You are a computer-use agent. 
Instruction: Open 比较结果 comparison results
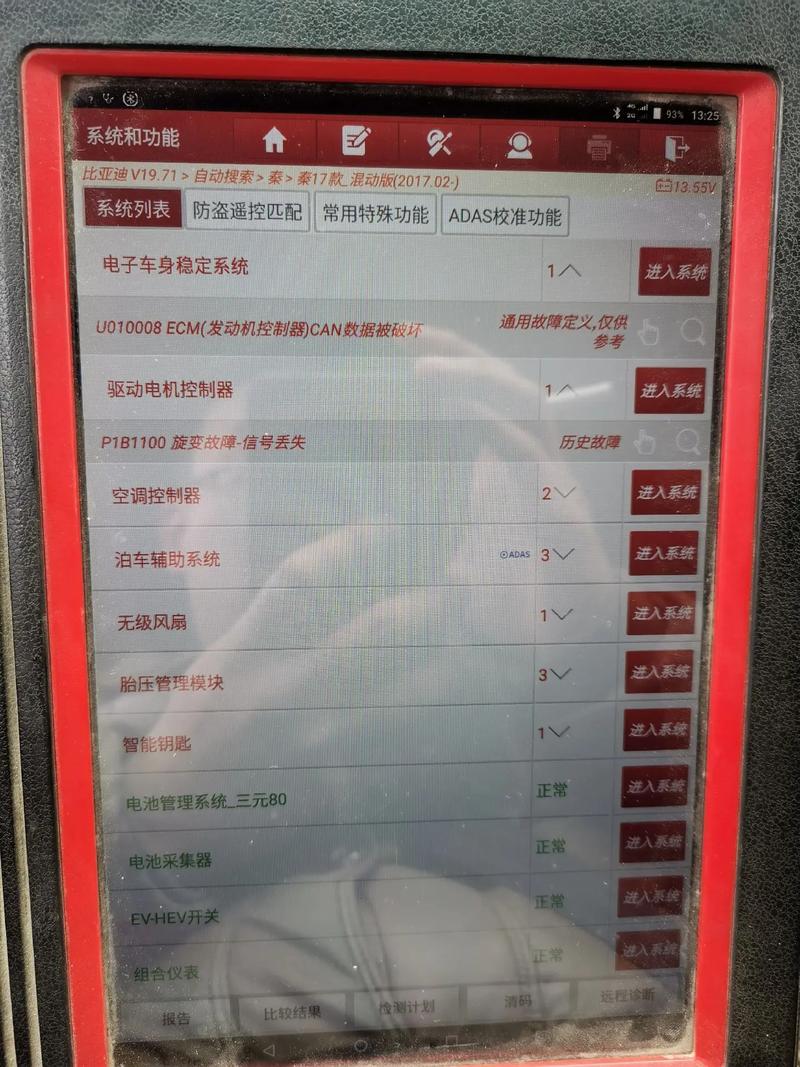292,1013
